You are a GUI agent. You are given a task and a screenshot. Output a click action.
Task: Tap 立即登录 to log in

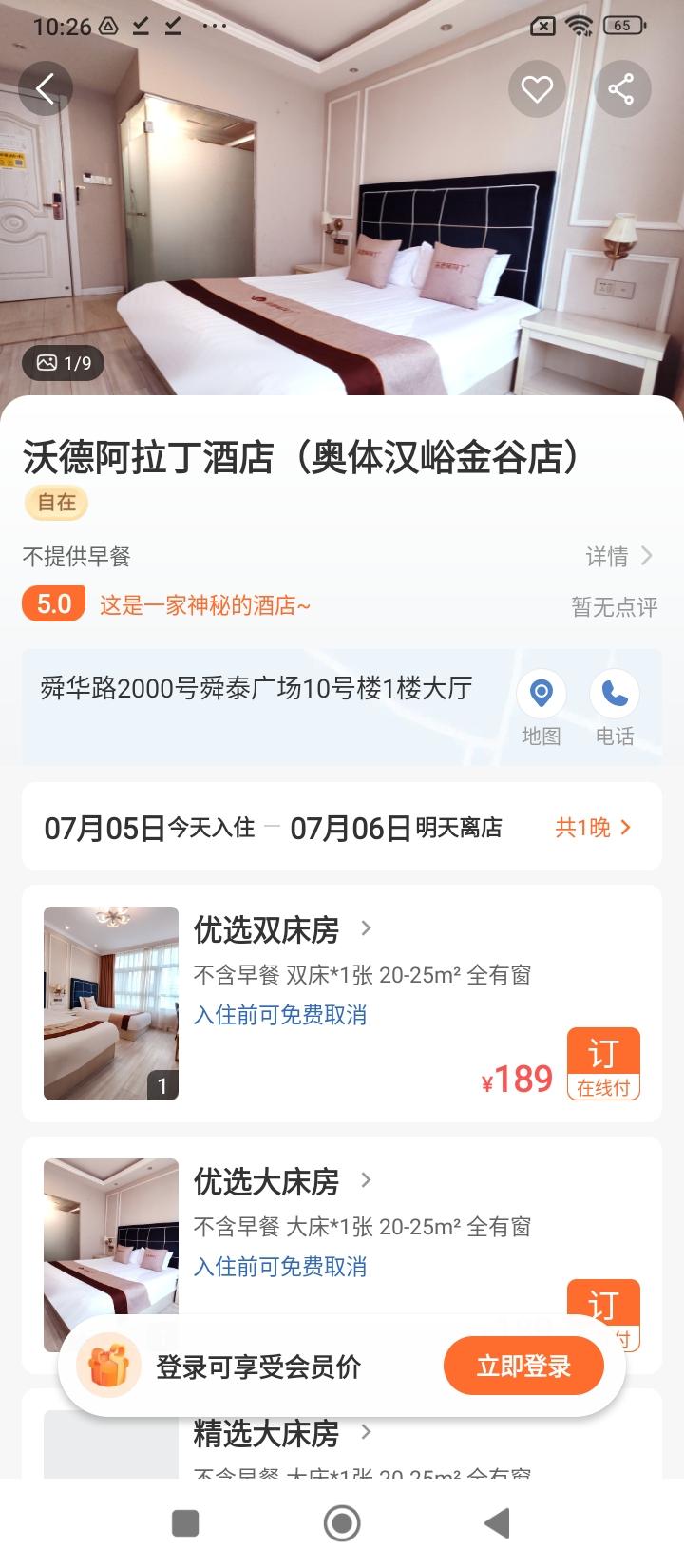(523, 1365)
